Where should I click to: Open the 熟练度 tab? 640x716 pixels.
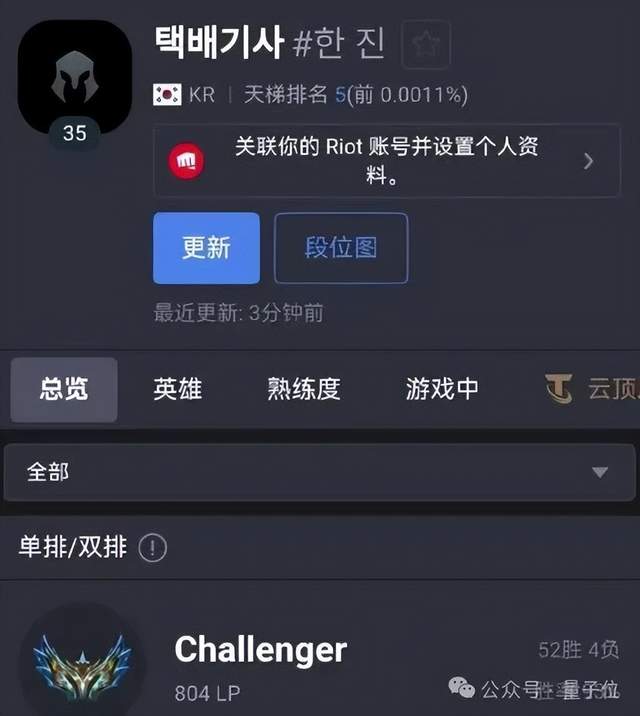click(304, 389)
